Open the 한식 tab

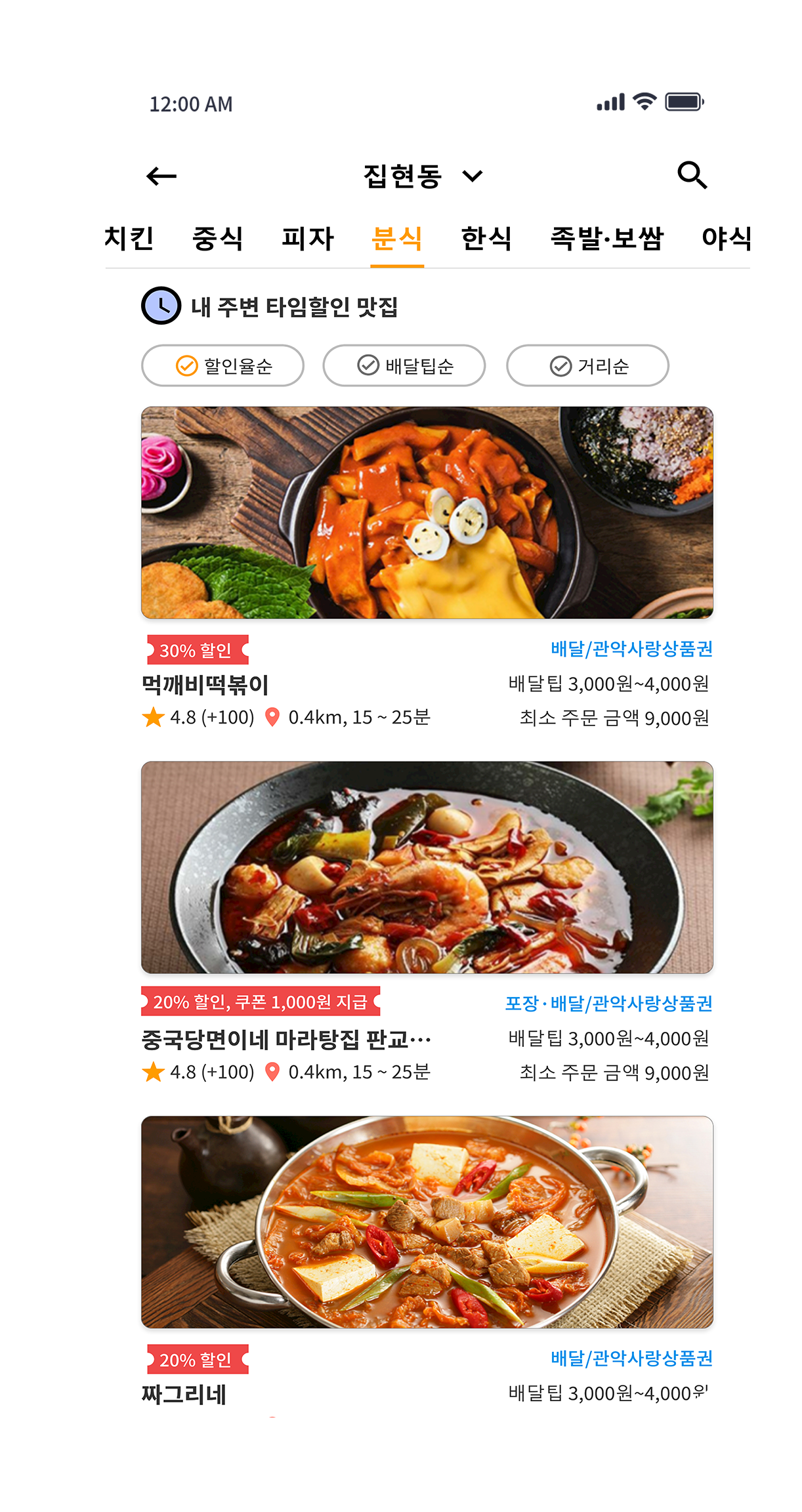tap(486, 238)
